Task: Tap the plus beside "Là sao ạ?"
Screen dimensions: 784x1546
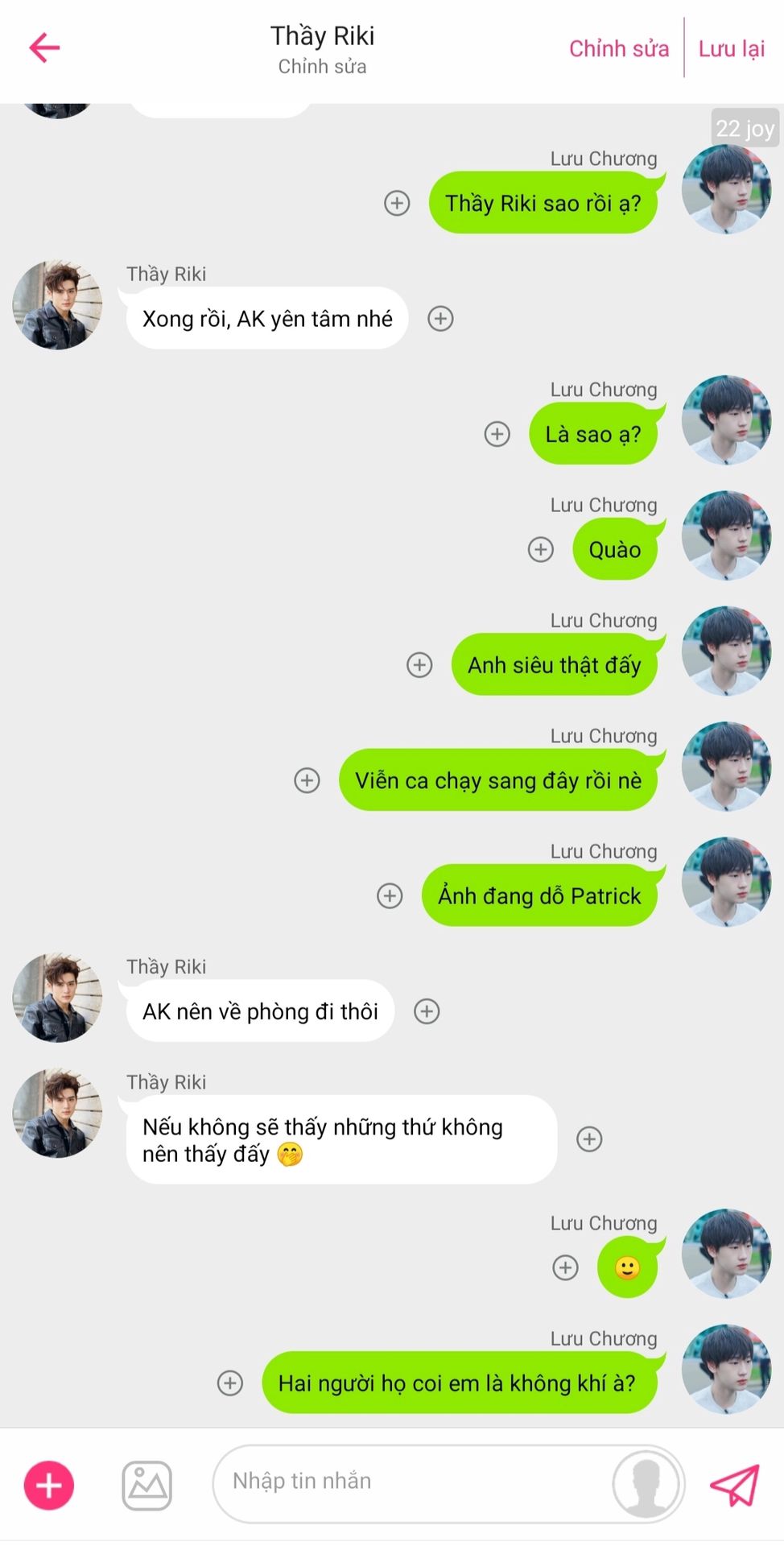Action: pos(497,434)
